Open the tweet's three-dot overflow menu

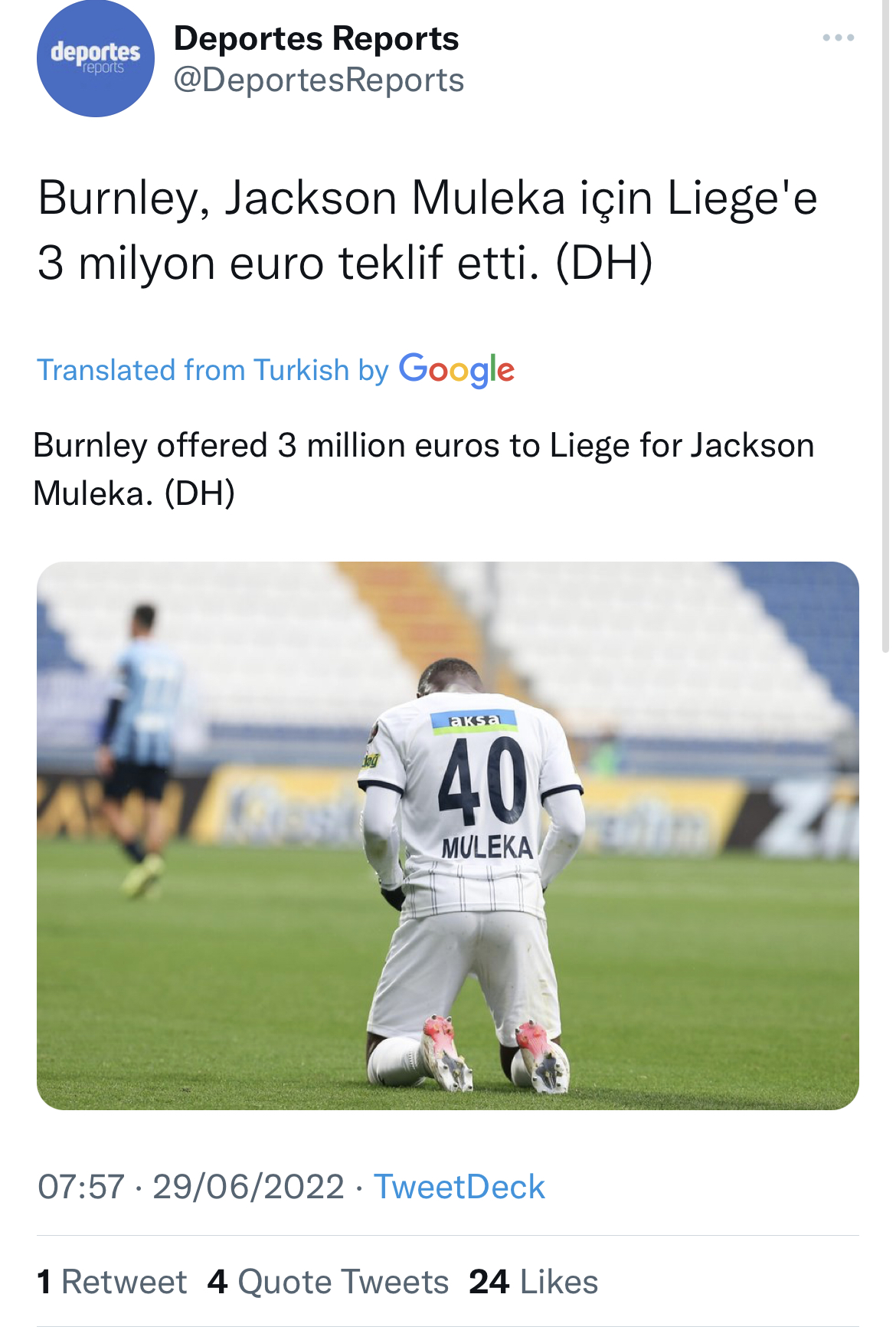click(x=838, y=38)
